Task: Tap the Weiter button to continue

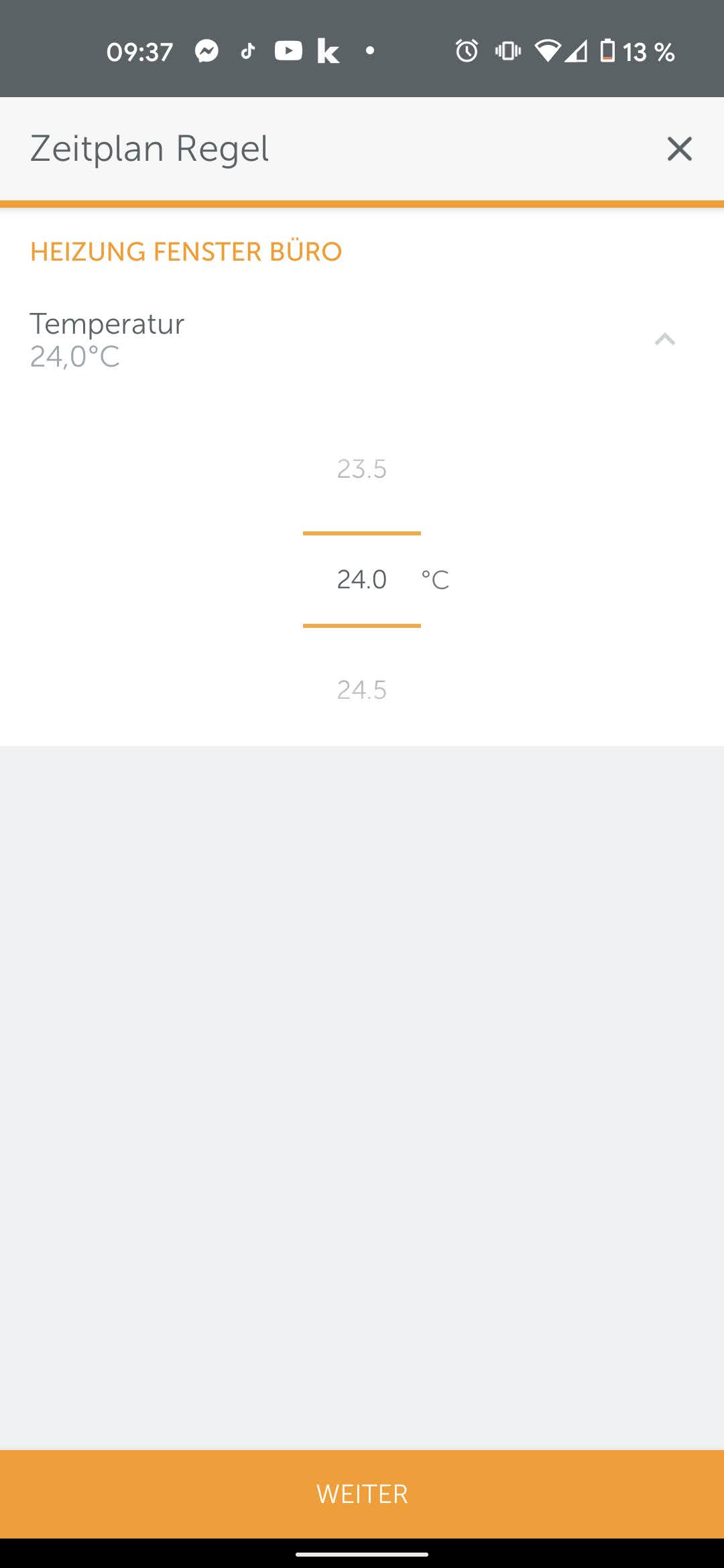Action: click(362, 1494)
